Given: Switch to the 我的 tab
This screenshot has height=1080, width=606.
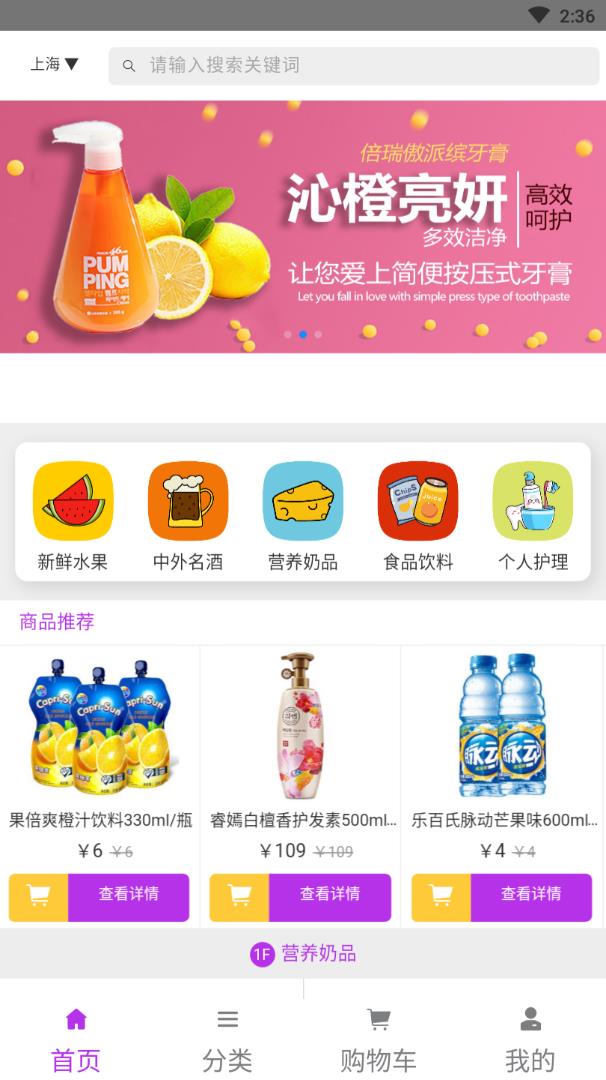Looking at the screenshot, I should coord(530,1040).
